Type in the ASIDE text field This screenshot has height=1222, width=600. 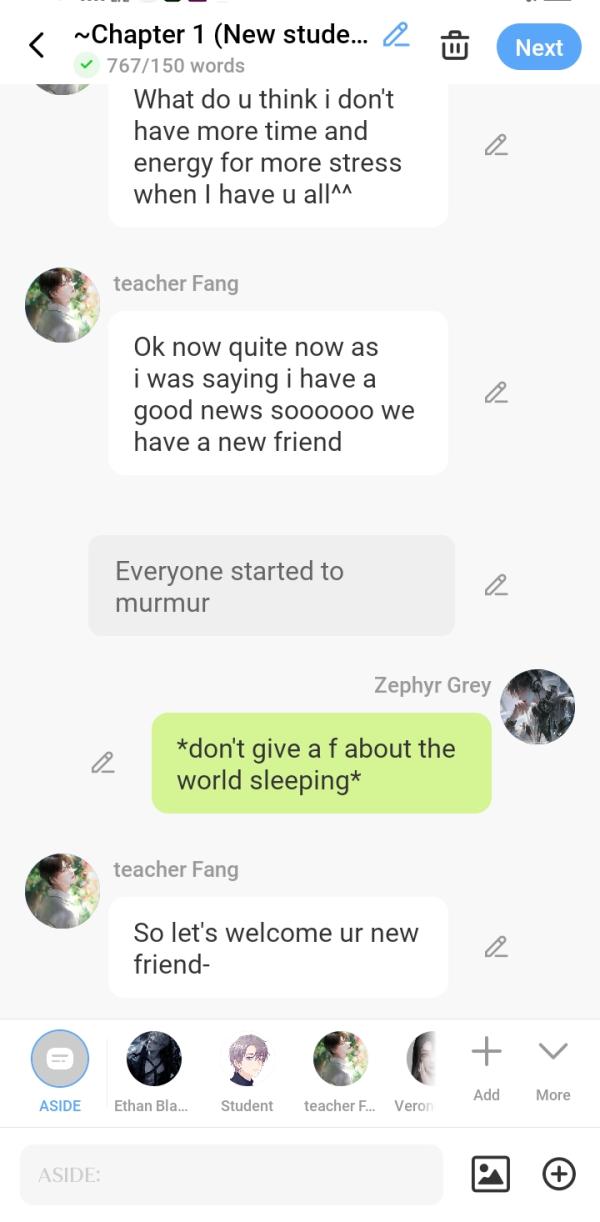pyautogui.click(x=231, y=1175)
